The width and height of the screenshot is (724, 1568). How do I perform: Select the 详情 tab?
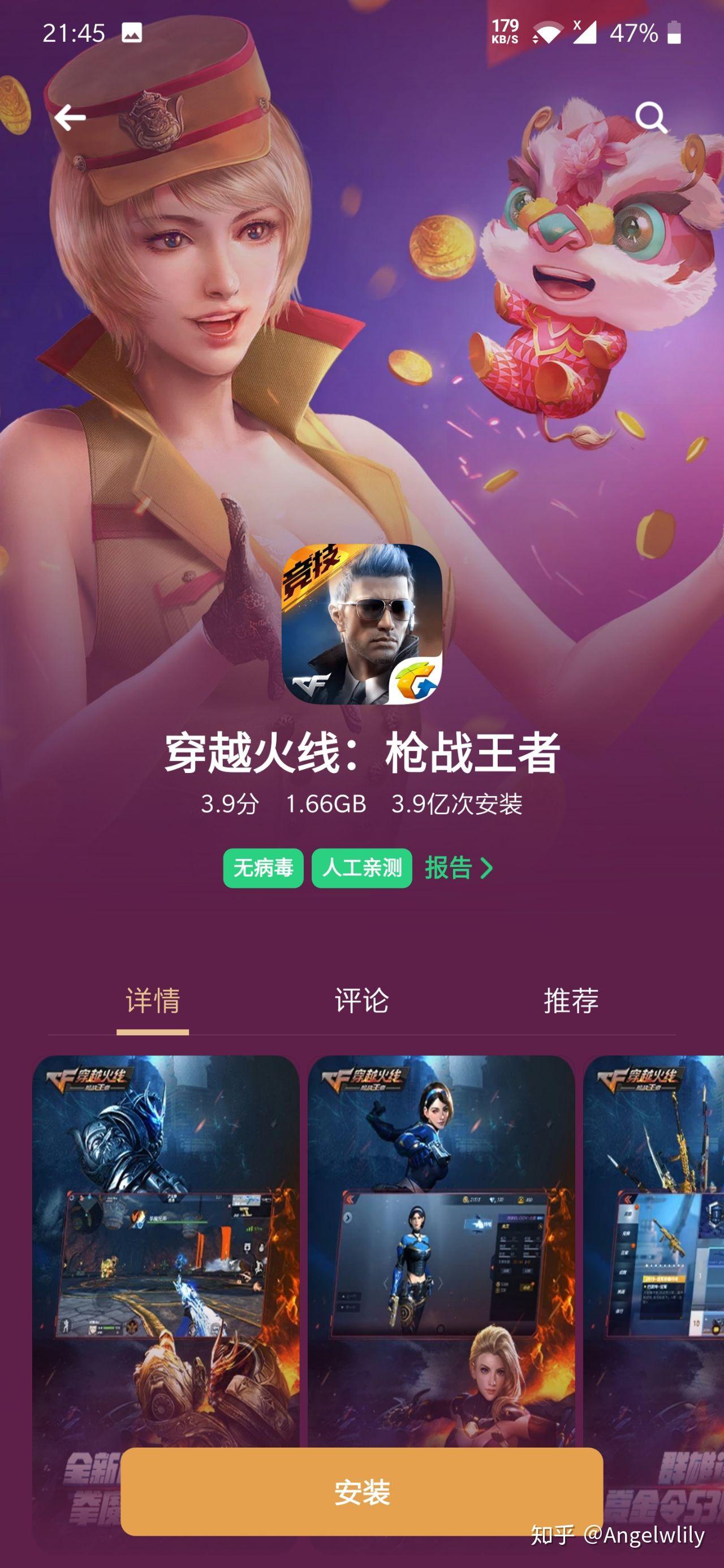coord(153,1001)
